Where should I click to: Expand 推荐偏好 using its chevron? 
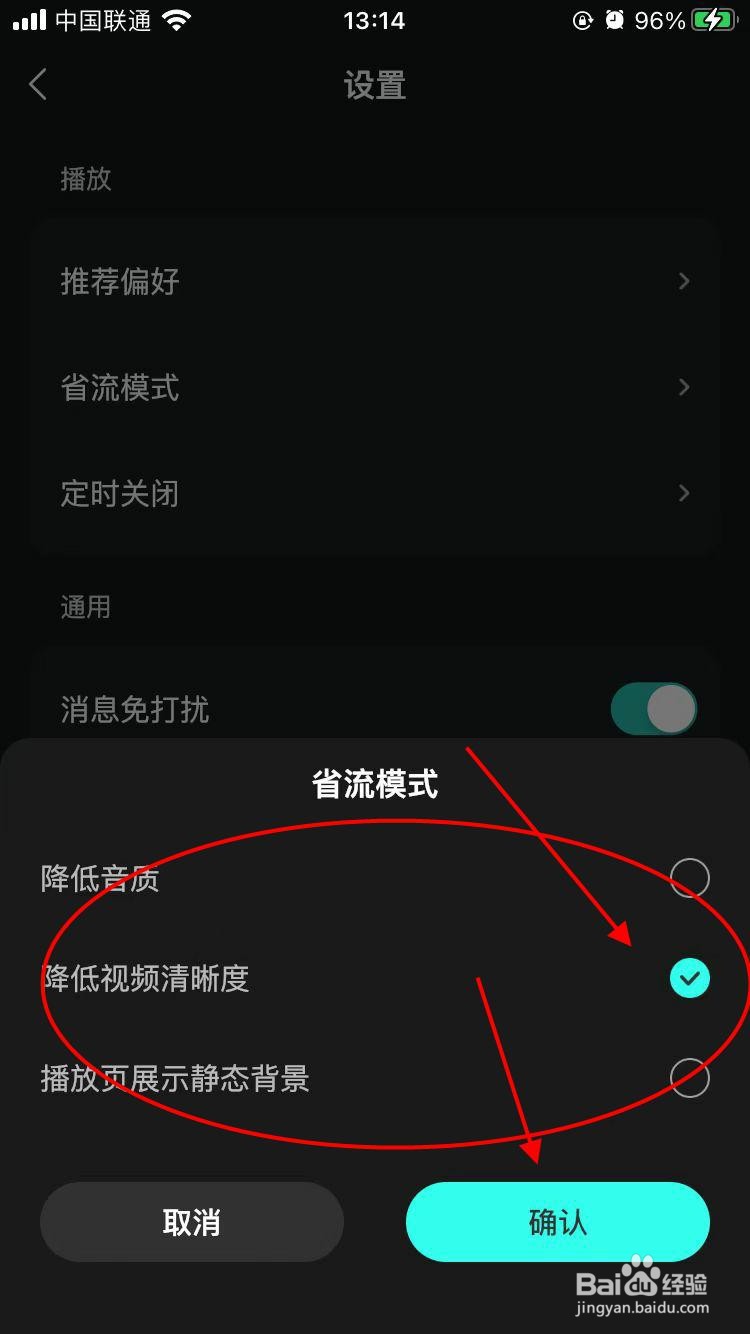684,282
